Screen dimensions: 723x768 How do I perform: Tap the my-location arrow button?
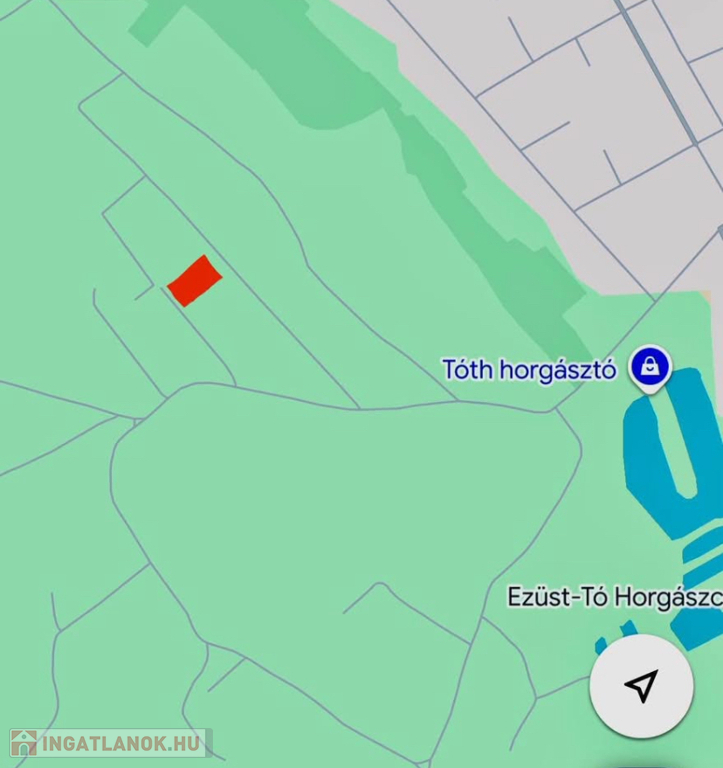[x=641, y=686]
